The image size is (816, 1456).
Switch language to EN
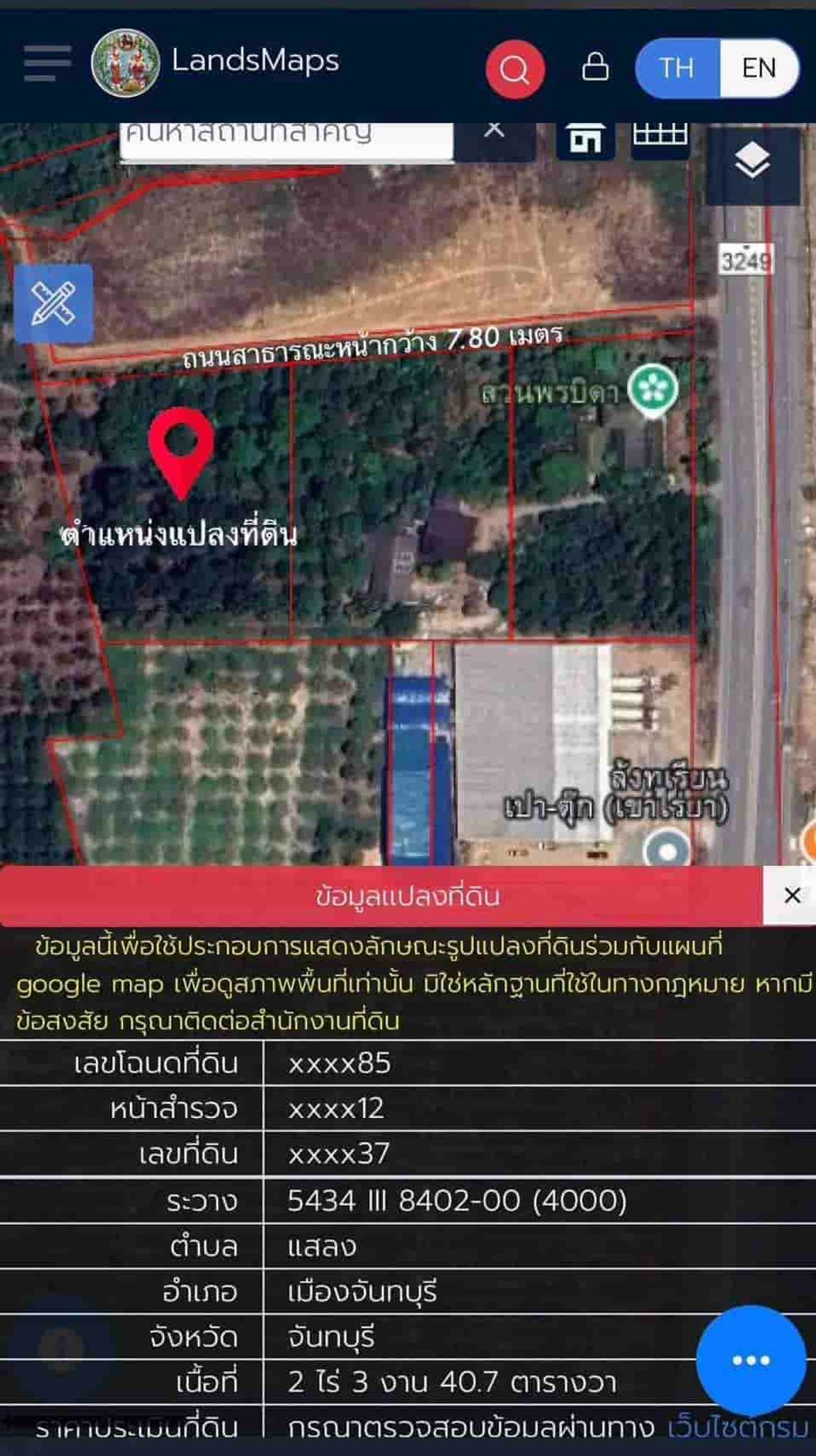(x=759, y=68)
